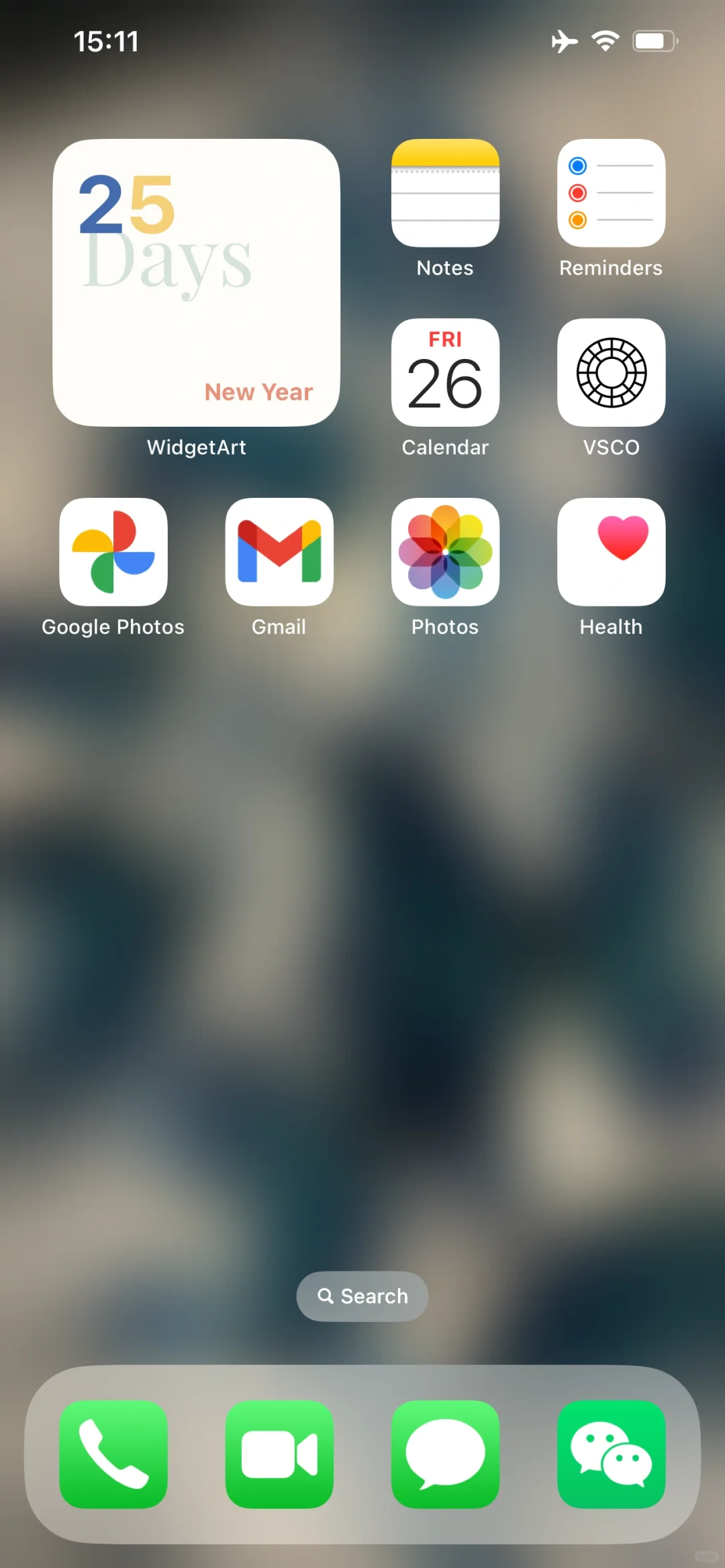Image resolution: width=725 pixels, height=1568 pixels.
Task: Open Google Photos
Action: click(x=113, y=552)
